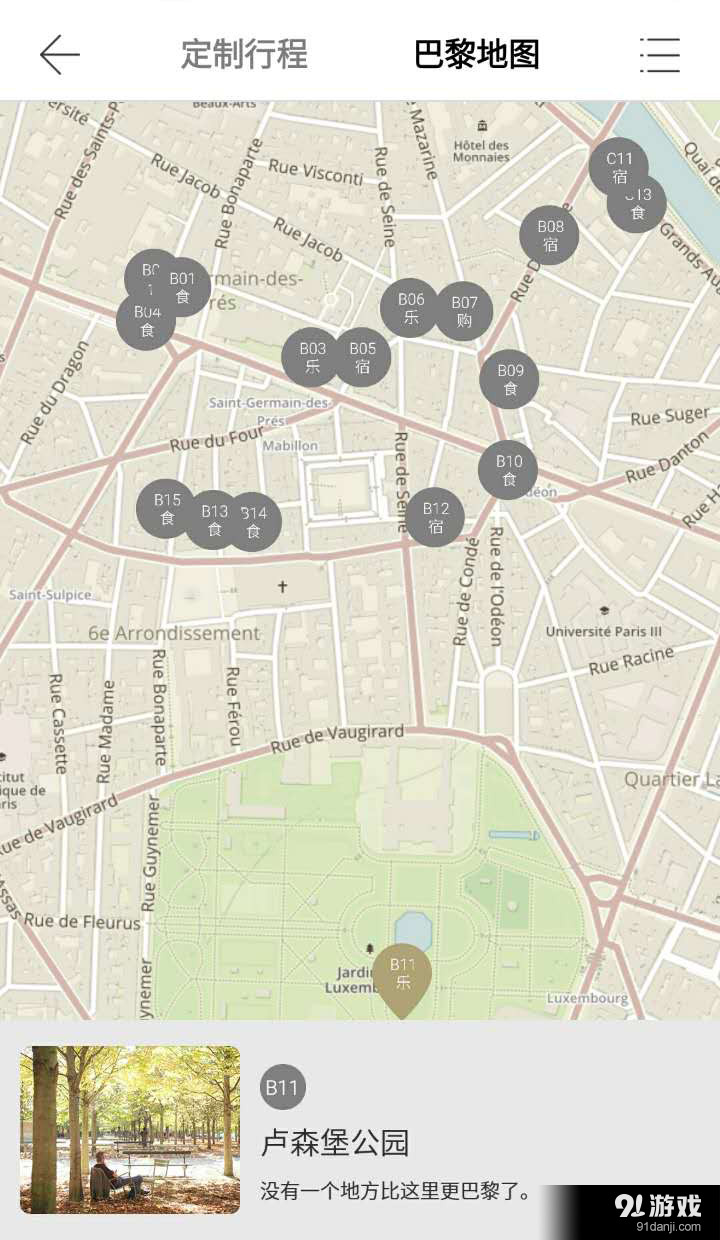Open the list menu icon
This screenshot has height=1240, width=720.
click(x=660, y=55)
